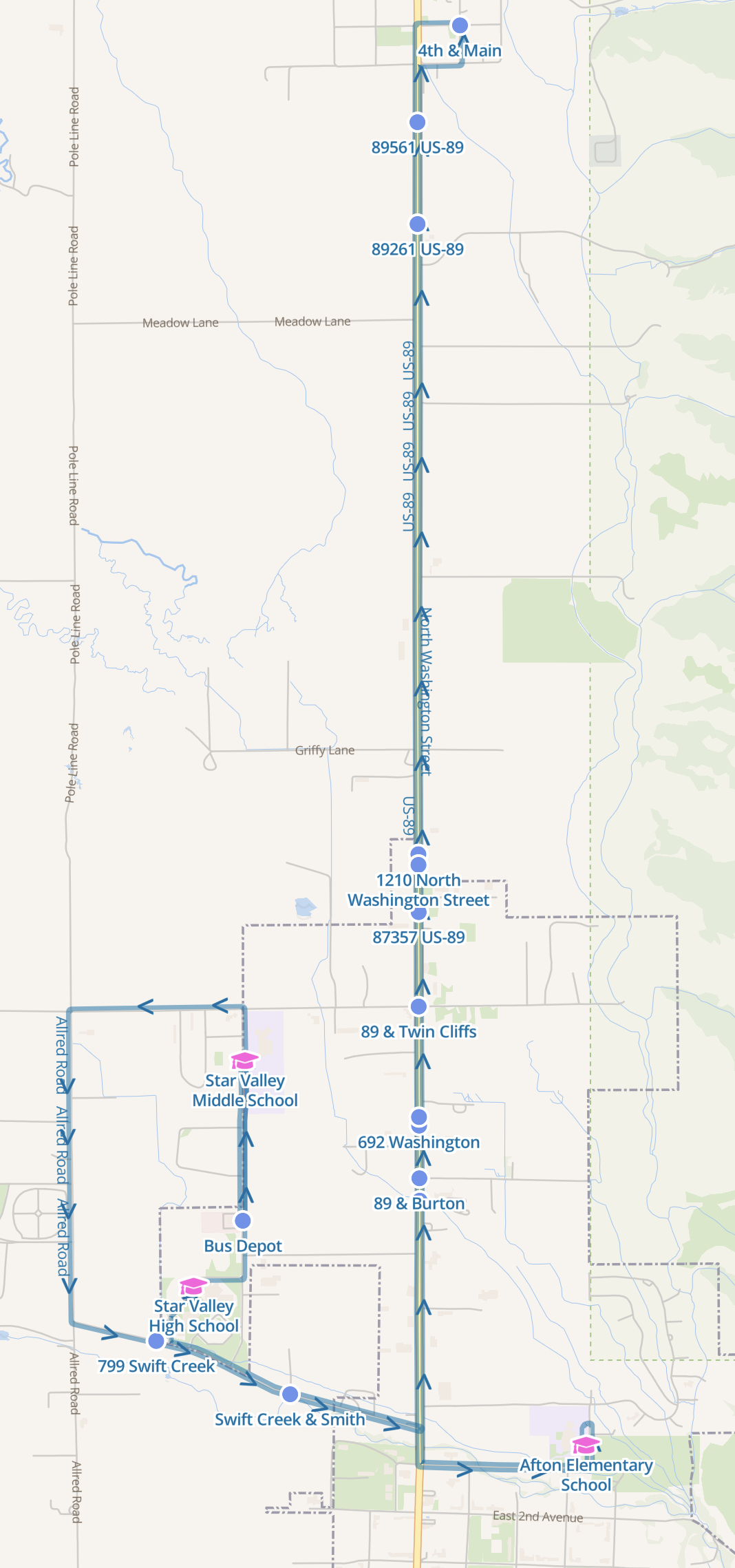Viewport: 735px width, 1568px height.
Task: Open the Swift Creek & Smith stop
Action: click(x=290, y=1394)
